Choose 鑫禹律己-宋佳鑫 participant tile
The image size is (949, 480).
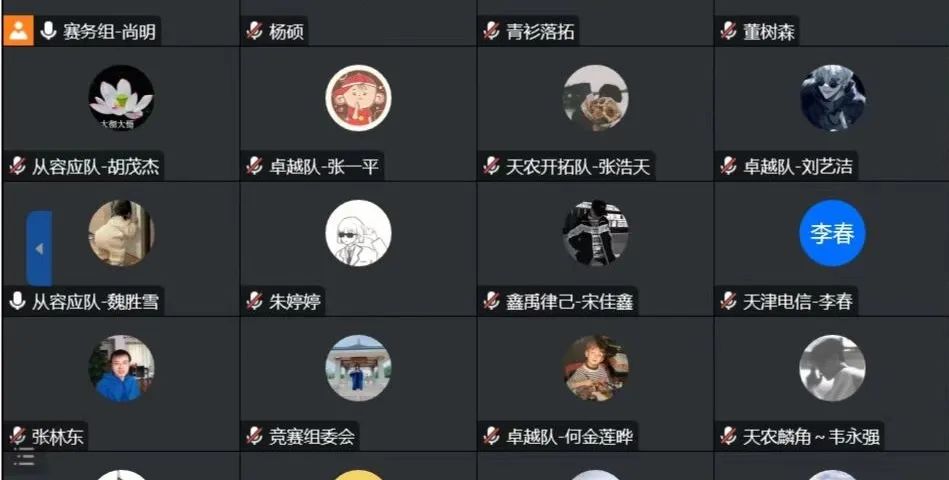595,248
